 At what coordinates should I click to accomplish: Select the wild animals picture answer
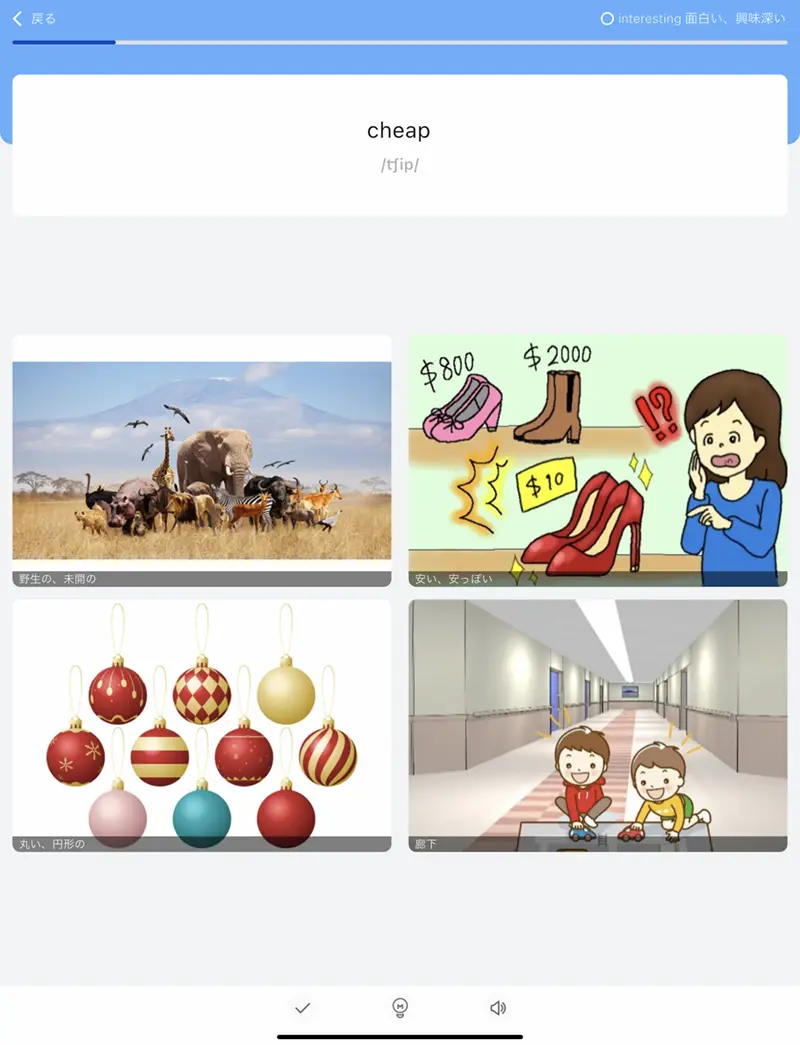(x=202, y=460)
